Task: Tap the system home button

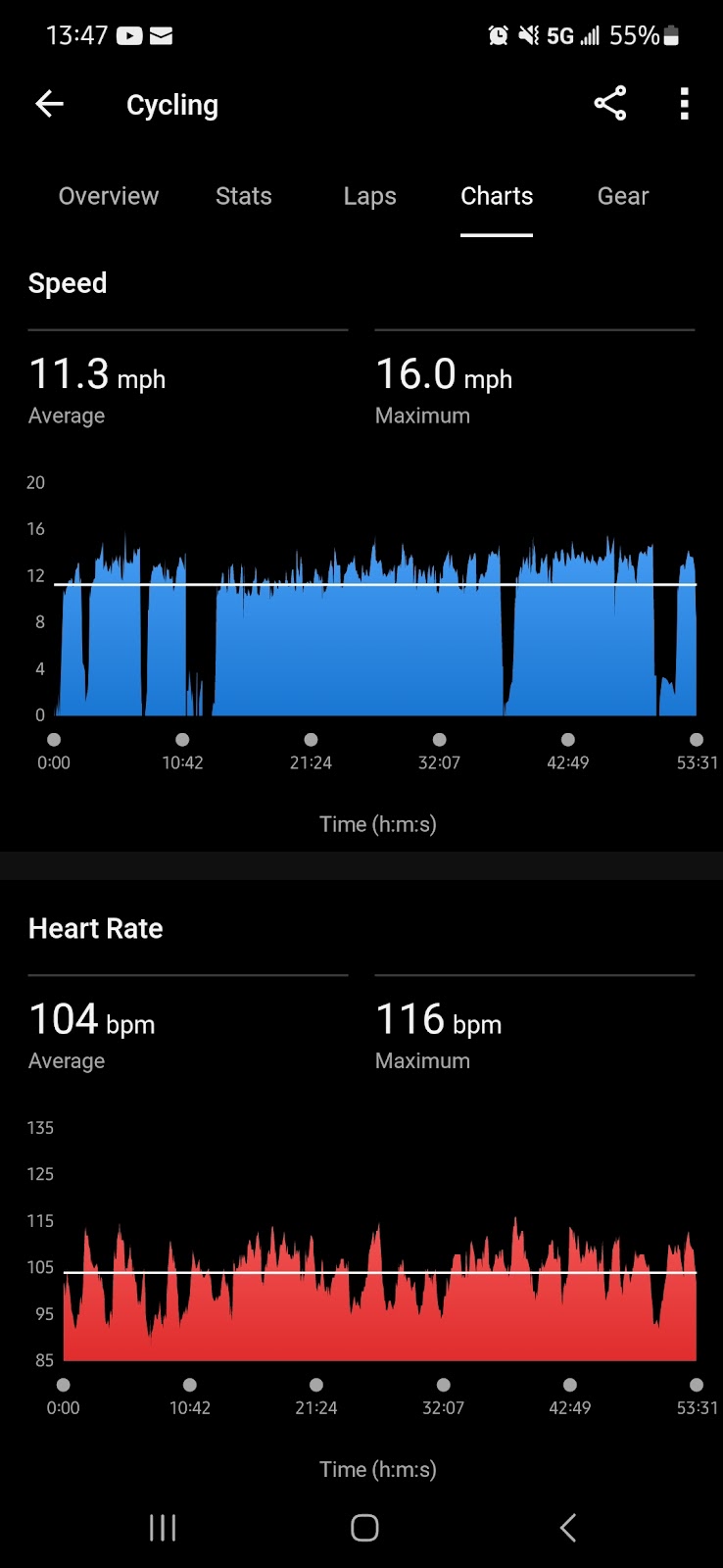Action: [364, 1527]
